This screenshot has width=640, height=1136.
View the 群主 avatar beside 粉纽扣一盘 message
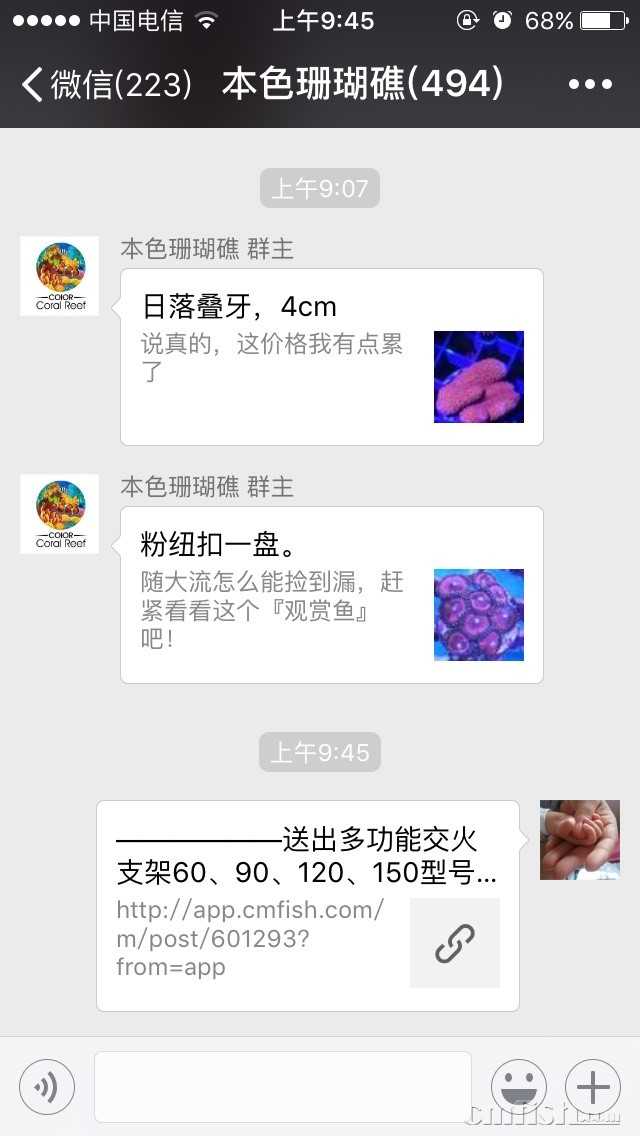pyautogui.click(x=60, y=514)
